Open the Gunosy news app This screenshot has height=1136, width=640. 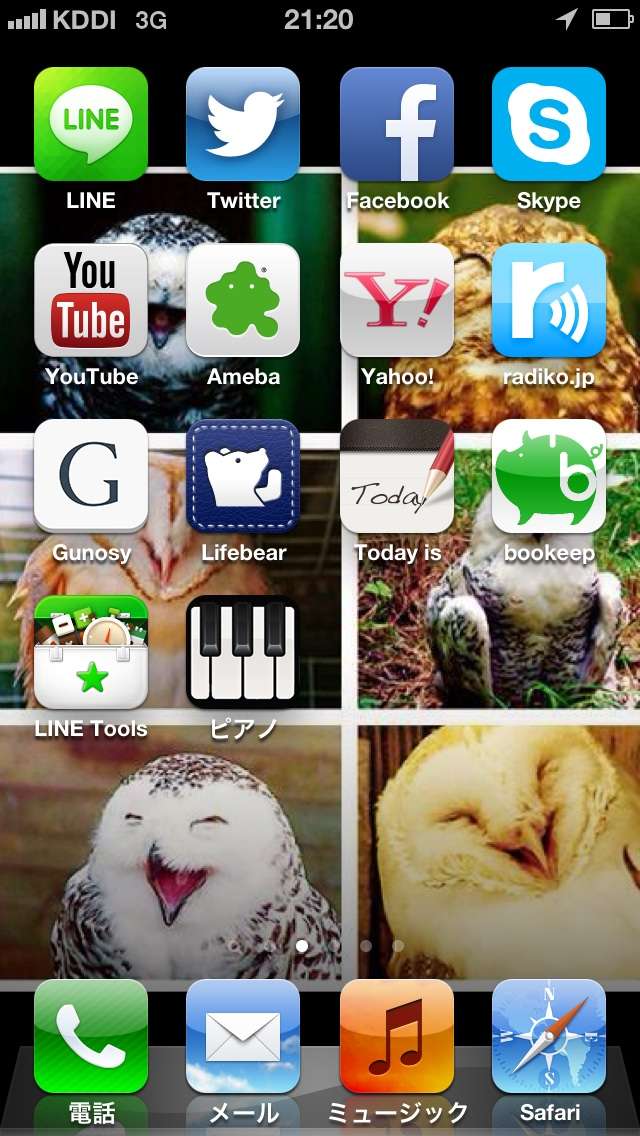coord(91,476)
